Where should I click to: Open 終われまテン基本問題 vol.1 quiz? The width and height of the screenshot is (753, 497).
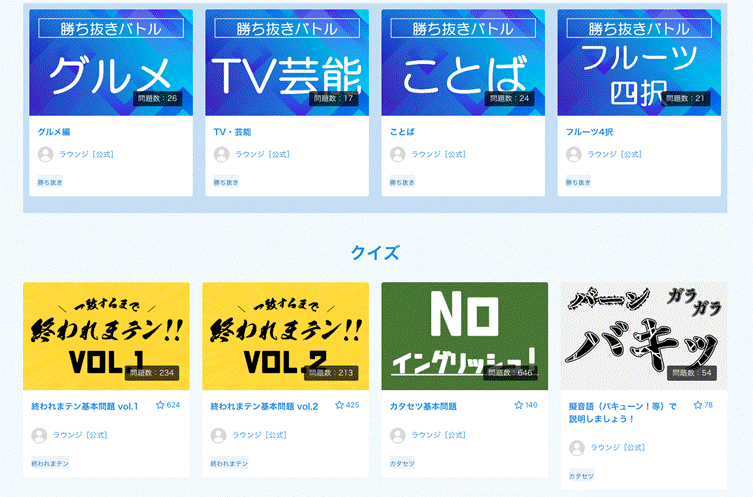[x=85, y=406]
